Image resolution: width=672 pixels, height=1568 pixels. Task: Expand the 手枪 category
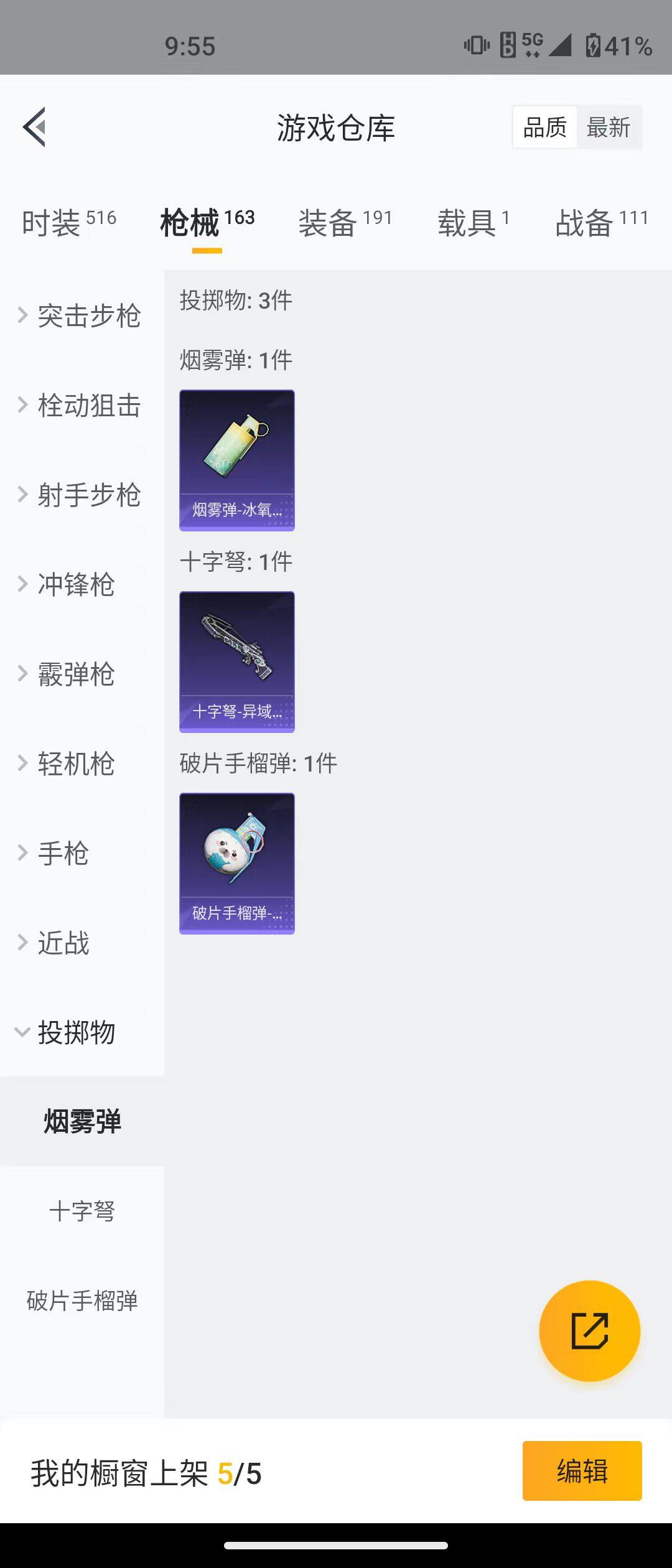63,854
